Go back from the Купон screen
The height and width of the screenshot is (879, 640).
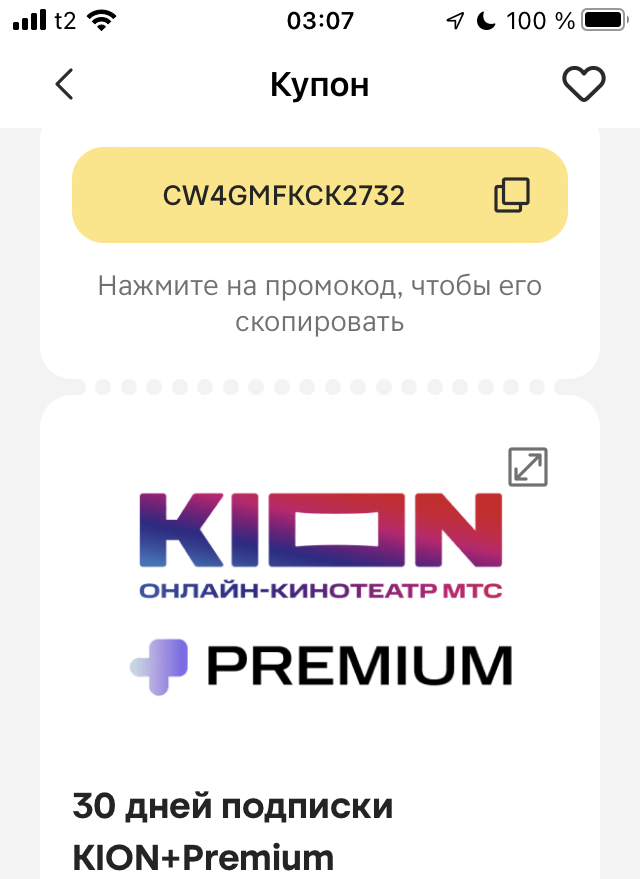tap(64, 84)
